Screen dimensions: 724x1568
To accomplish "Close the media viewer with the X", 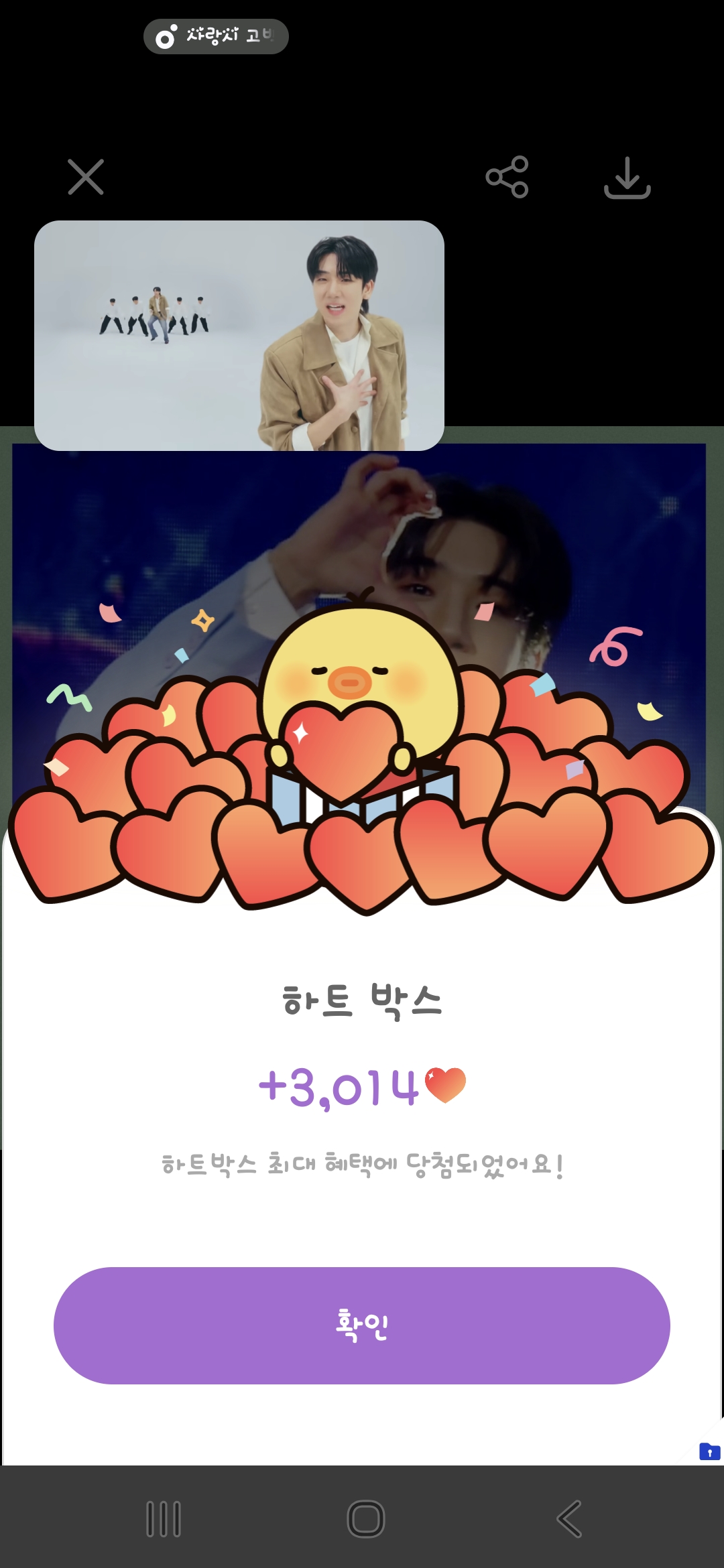I will coord(86,176).
